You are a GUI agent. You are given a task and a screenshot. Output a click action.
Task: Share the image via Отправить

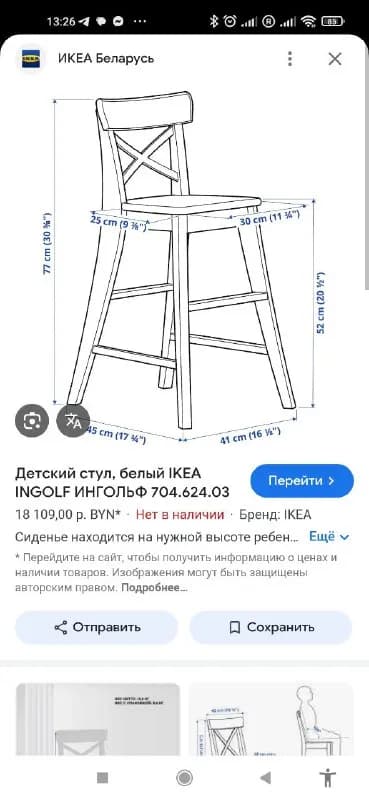pos(96,627)
